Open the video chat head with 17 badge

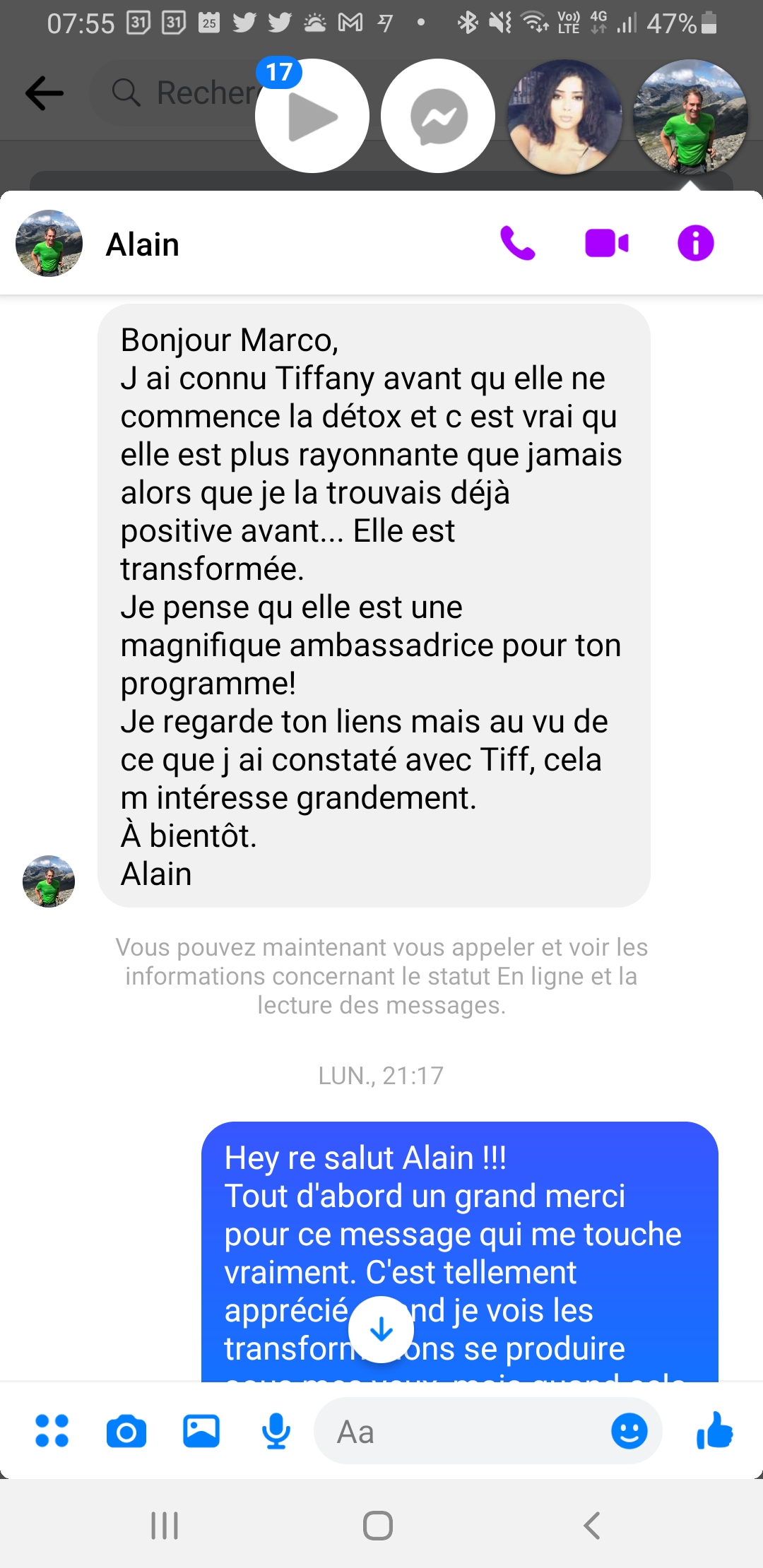coord(312,117)
